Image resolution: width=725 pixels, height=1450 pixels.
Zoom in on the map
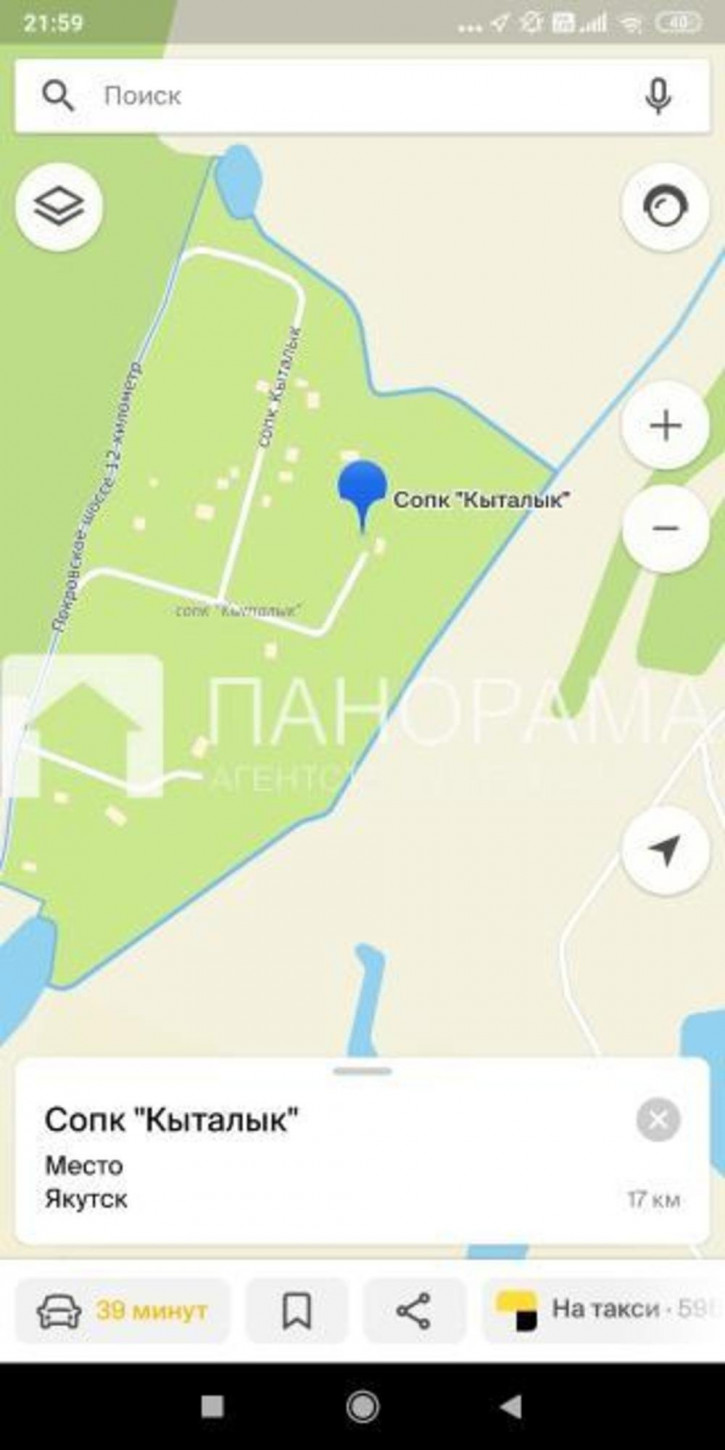[x=665, y=426]
